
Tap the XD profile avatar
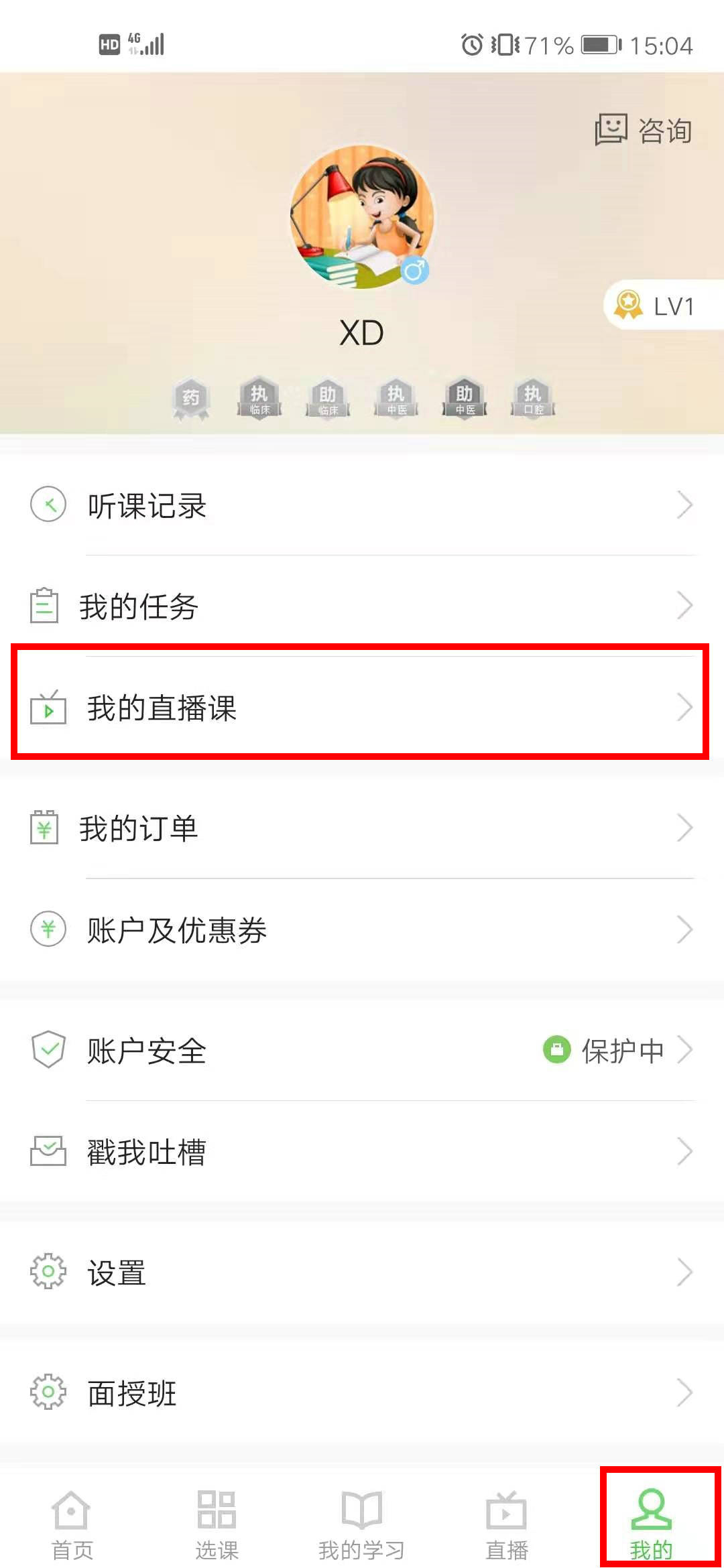point(362,216)
